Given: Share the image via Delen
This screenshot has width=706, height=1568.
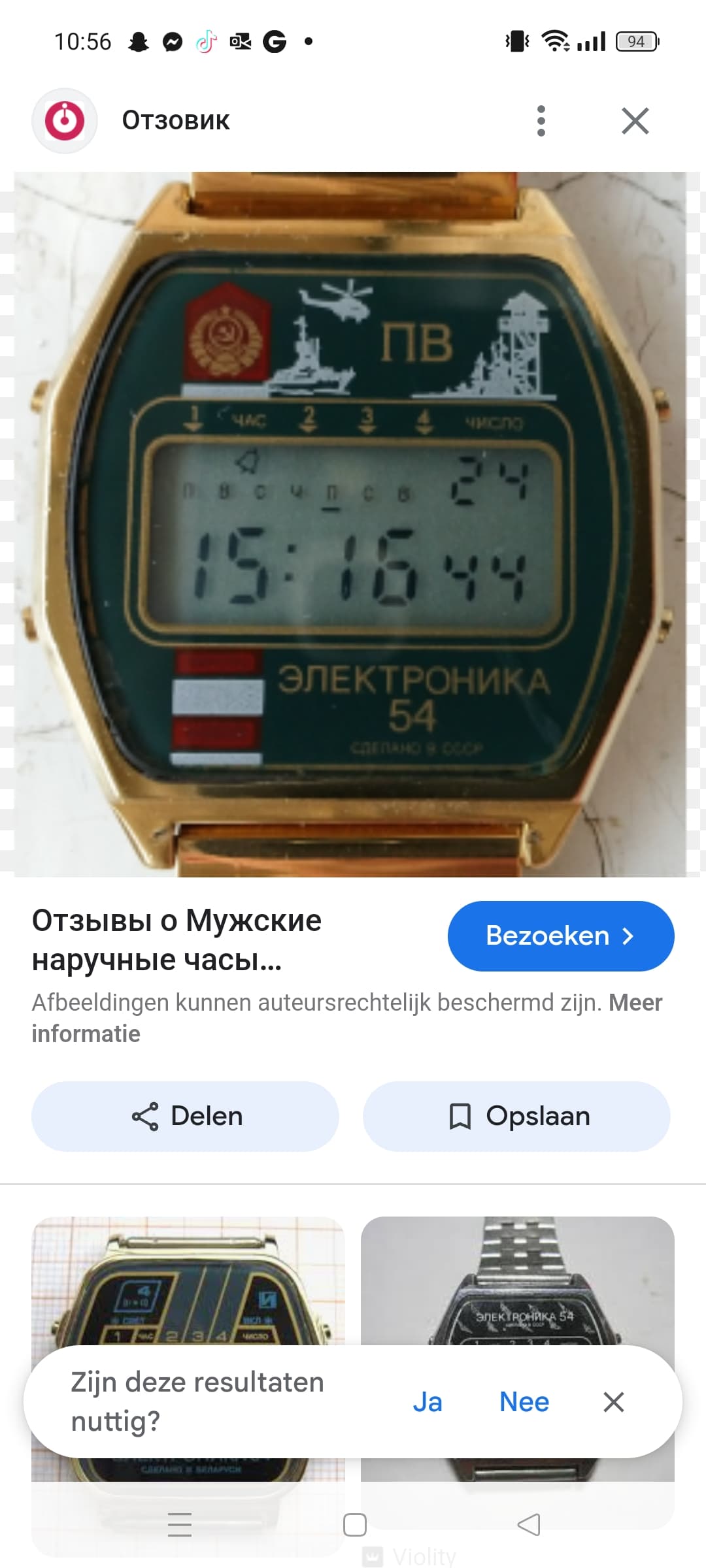Looking at the screenshot, I should pyautogui.click(x=185, y=1116).
